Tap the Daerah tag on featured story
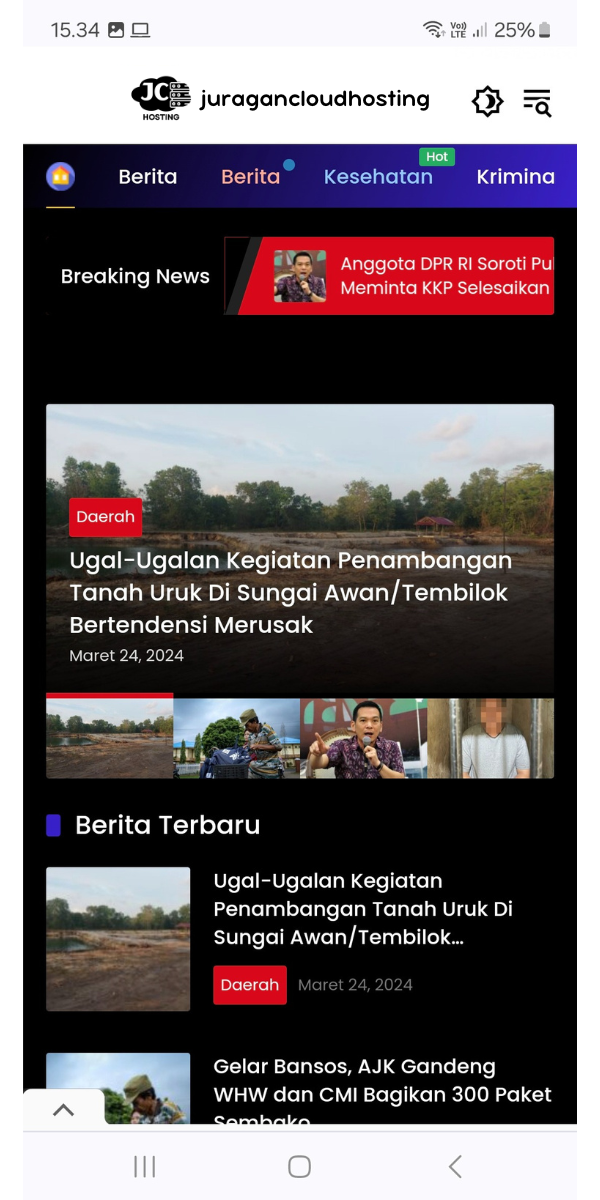The width and height of the screenshot is (600, 1200). tap(105, 517)
